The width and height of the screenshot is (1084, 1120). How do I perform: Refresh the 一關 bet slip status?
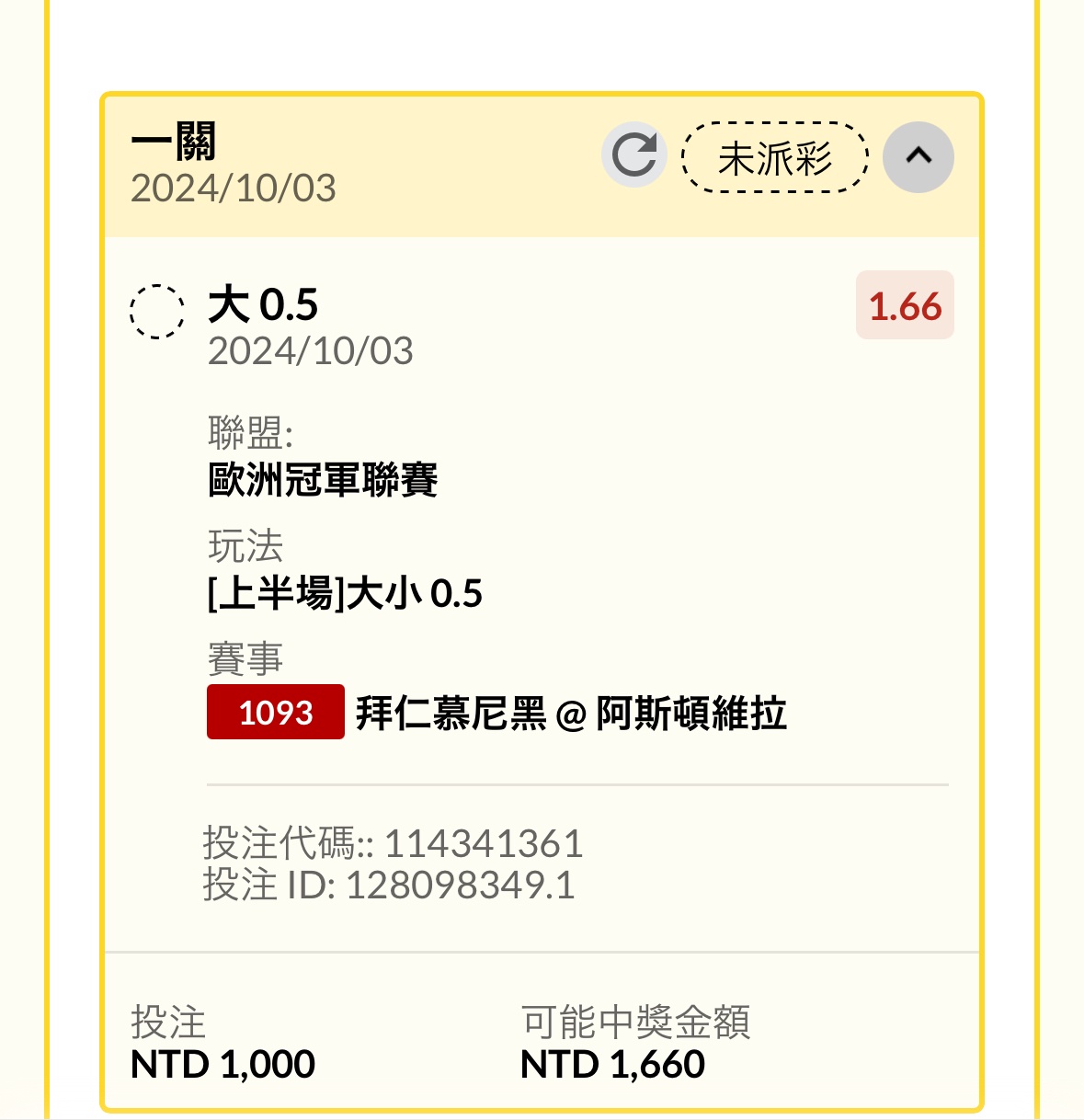click(634, 154)
